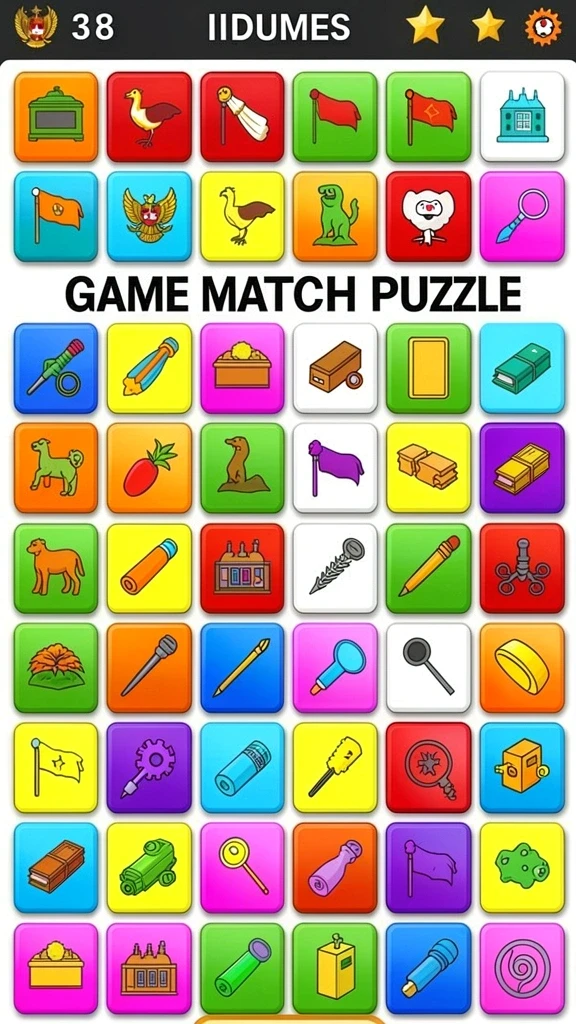Select the green cannon on yellow tile

point(150,867)
